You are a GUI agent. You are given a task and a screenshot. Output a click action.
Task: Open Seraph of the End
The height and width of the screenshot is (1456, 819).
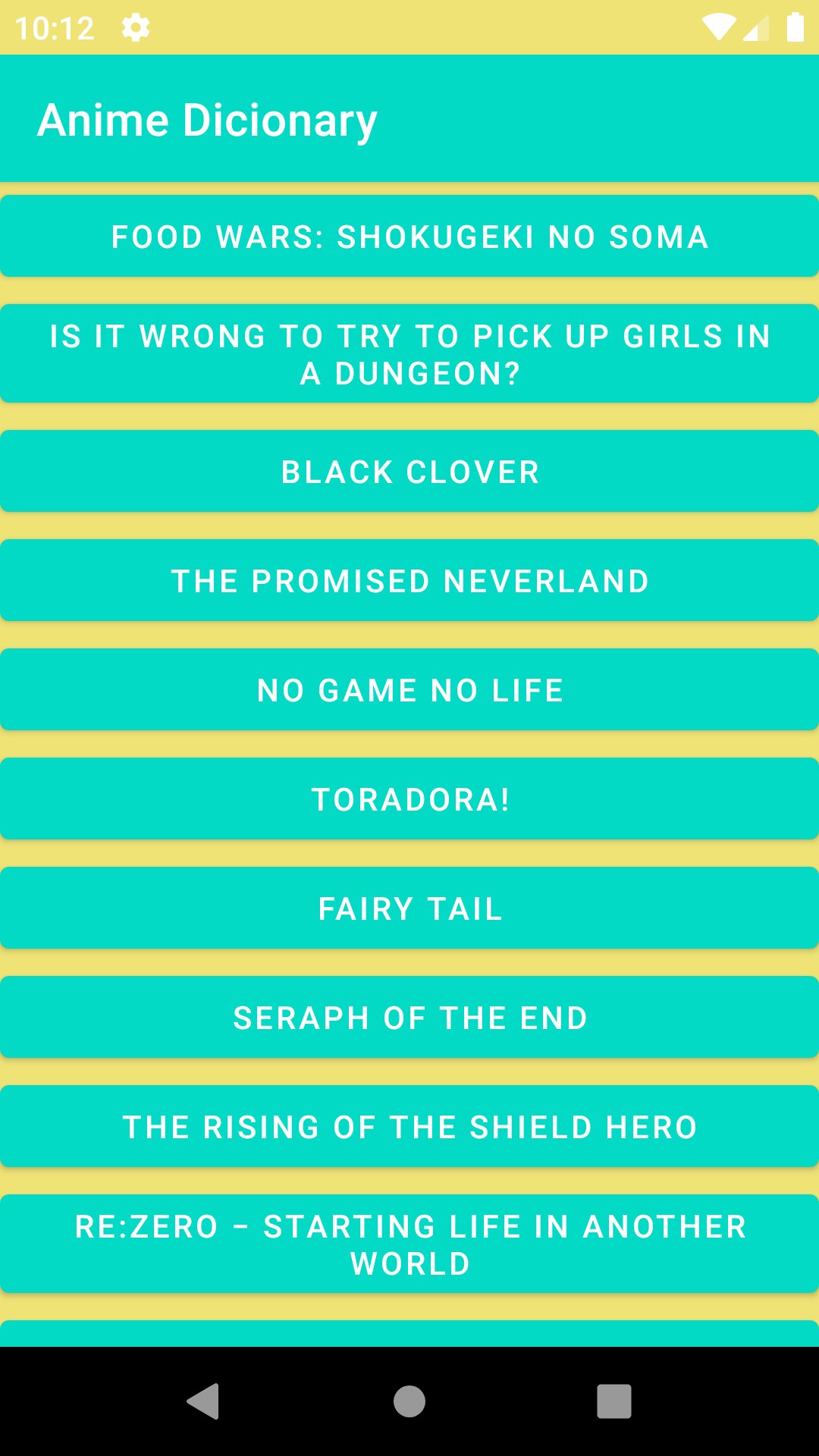tap(409, 1018)
